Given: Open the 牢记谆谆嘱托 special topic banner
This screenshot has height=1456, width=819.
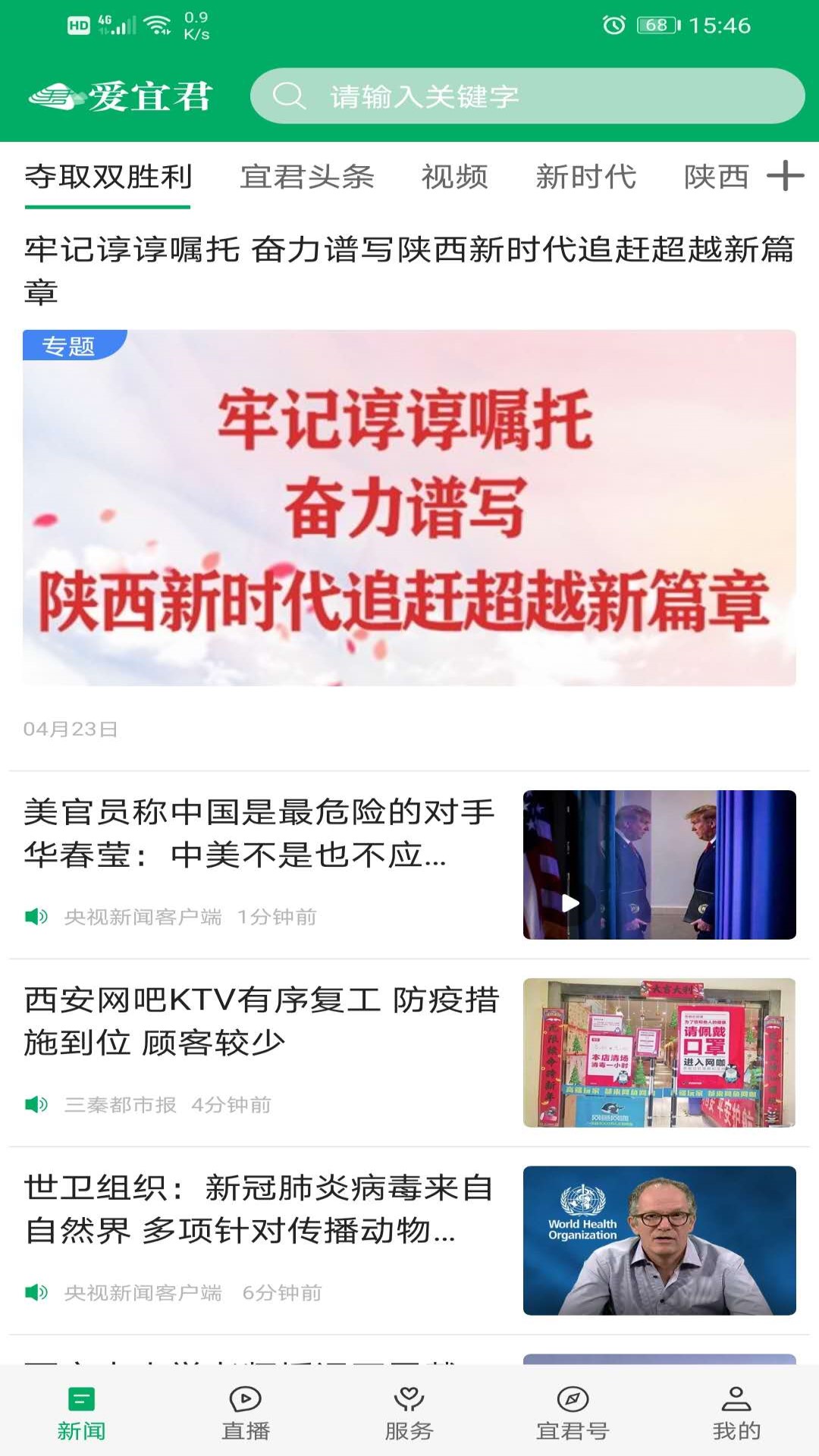Looking at the screenshot, I should pyautogui.click(x=409, y=507).
